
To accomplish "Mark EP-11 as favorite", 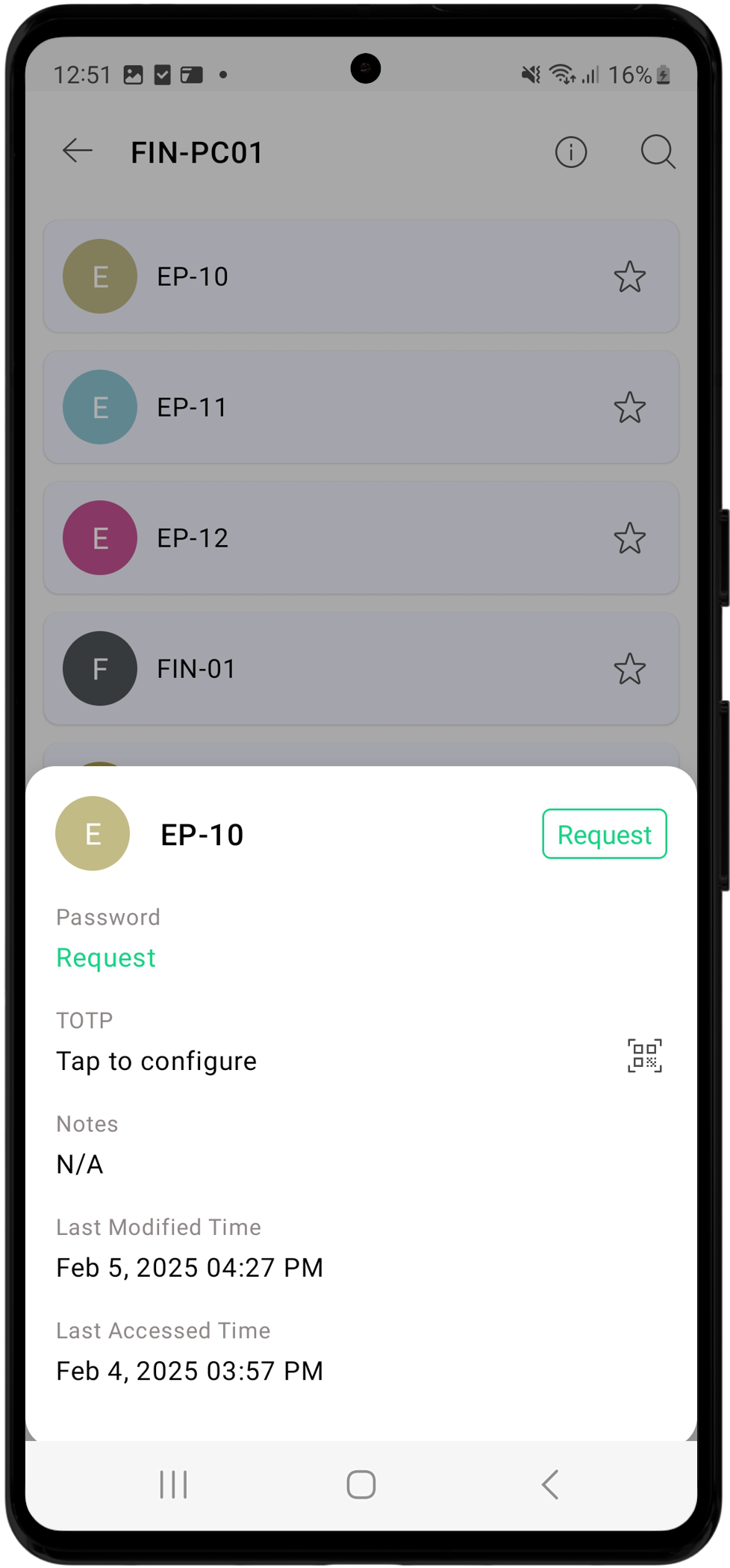I will [x=629, y=407].
